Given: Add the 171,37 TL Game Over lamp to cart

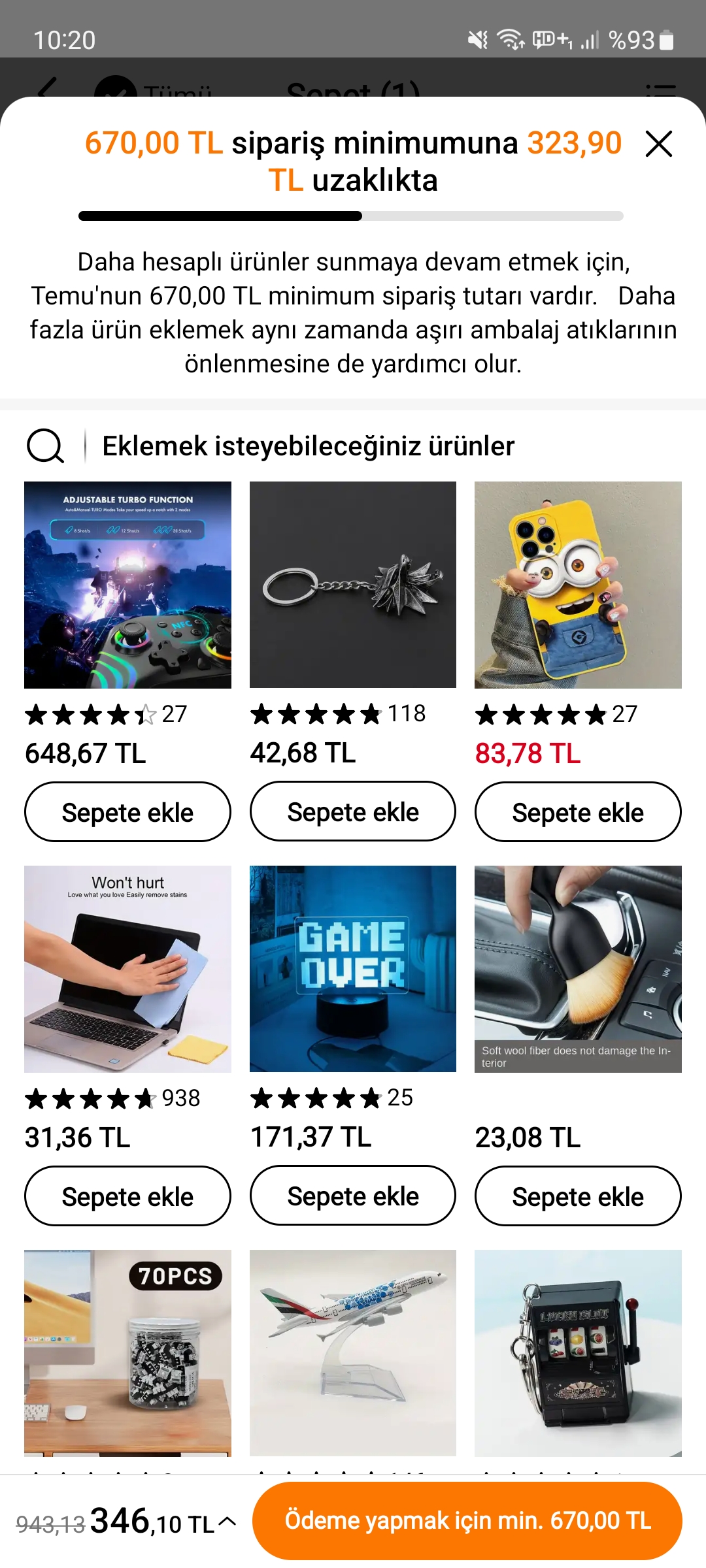Looking at the screenshot, I should click(x=352, y=1196).
